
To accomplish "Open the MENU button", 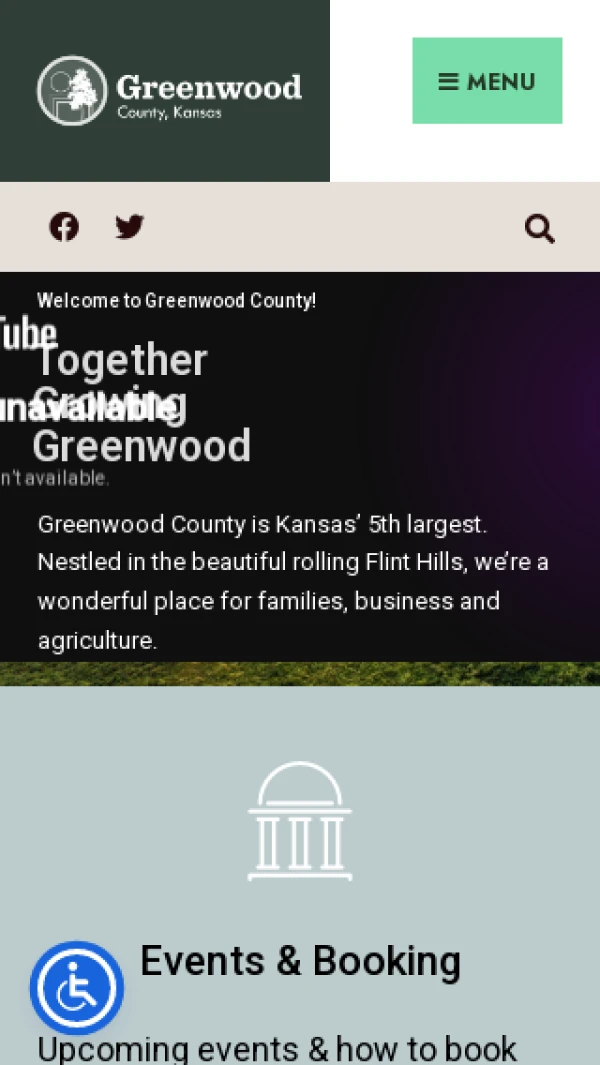I will click(x=487, y=81).
